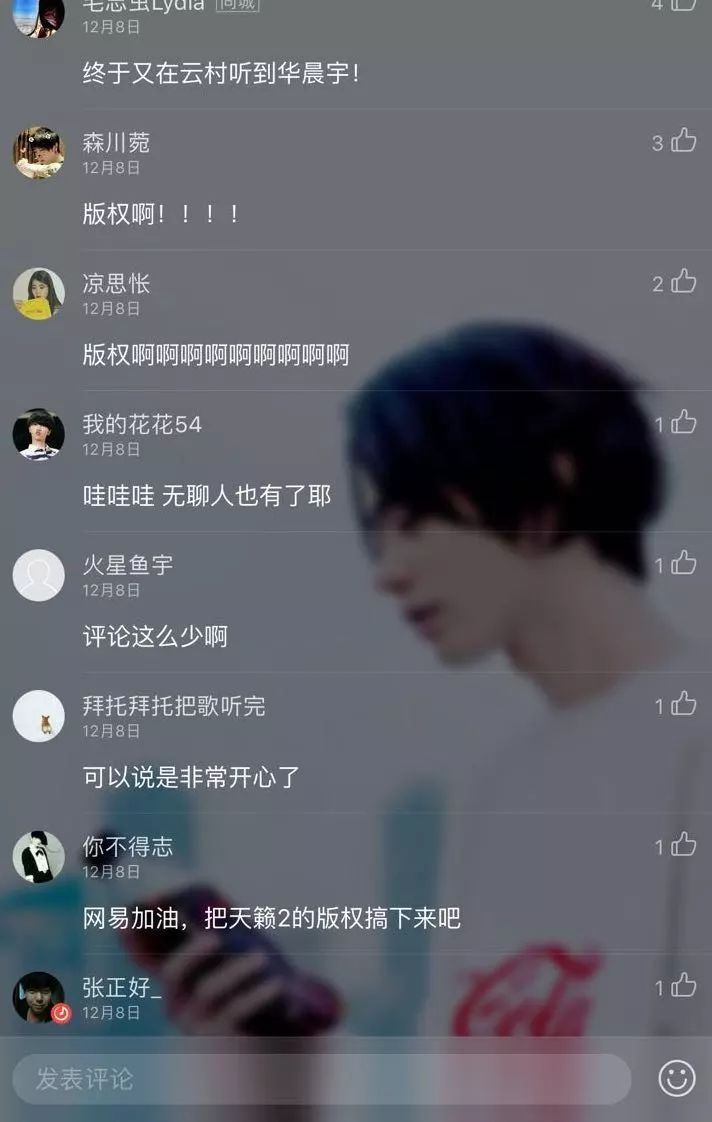View 我的花花54's profile avatar
Image resolution: width=712 pixels, height=1122 pixels.
(38, 435)
